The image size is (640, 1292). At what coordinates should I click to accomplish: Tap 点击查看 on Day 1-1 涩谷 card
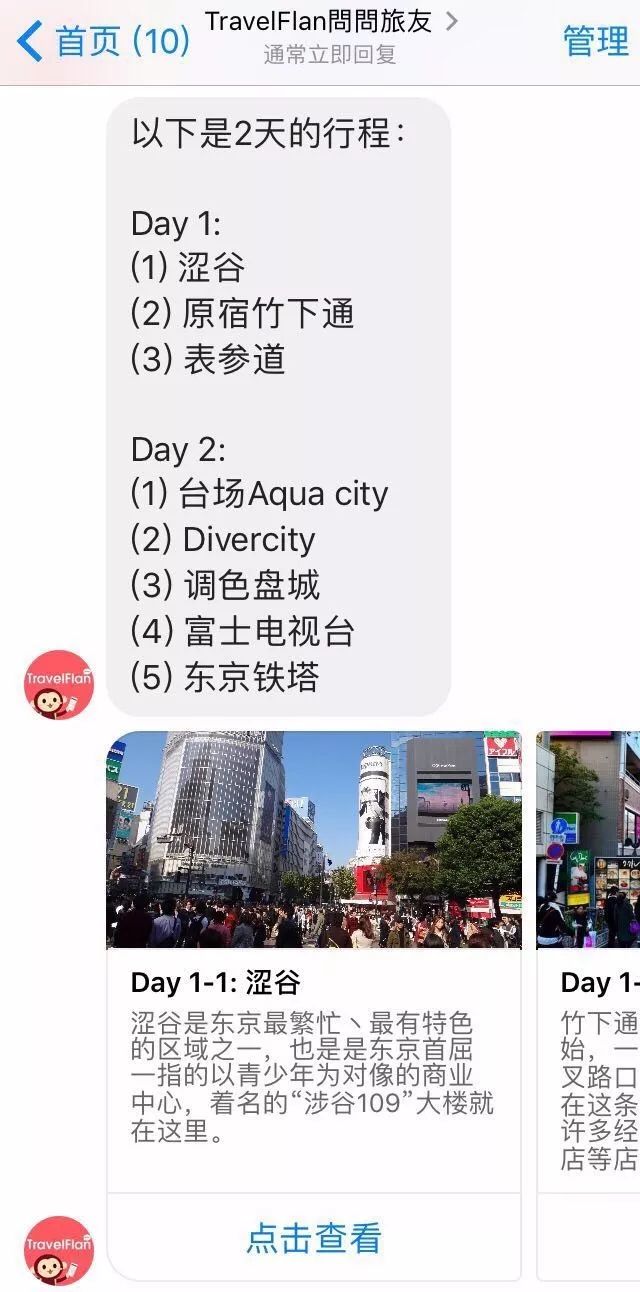click(x=313, y=1238)
